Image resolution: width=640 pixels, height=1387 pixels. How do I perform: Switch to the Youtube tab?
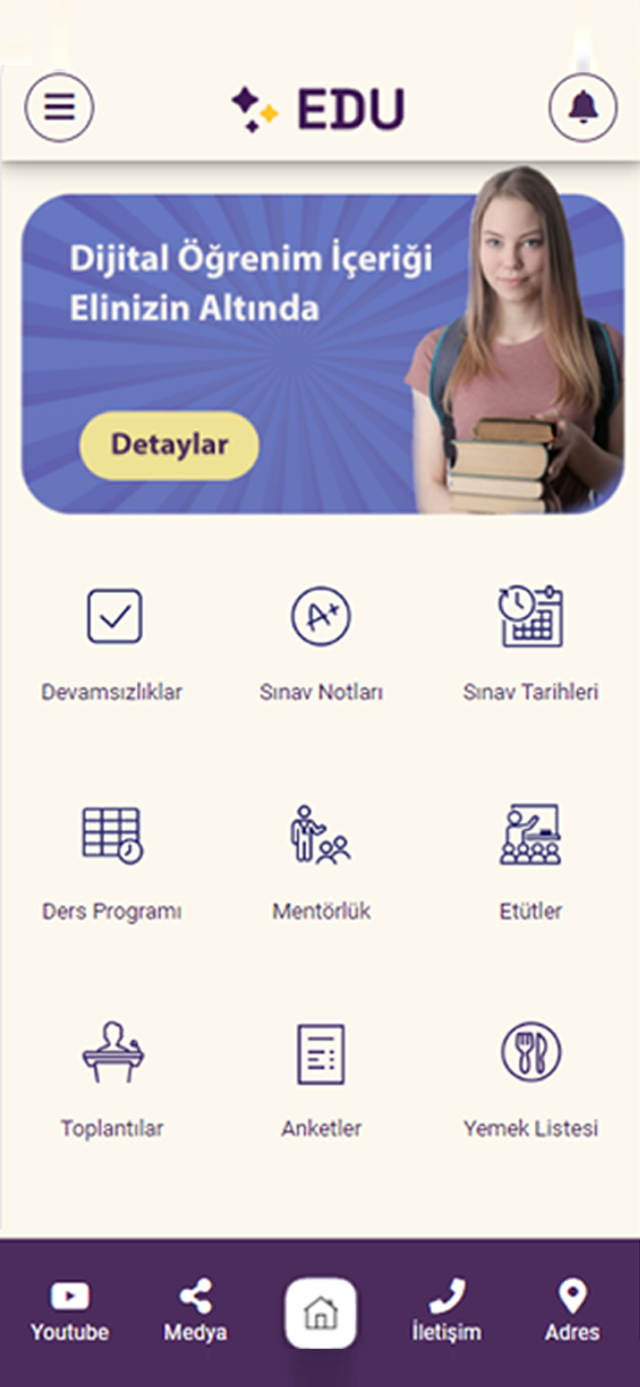click(x=69, y=1311)
